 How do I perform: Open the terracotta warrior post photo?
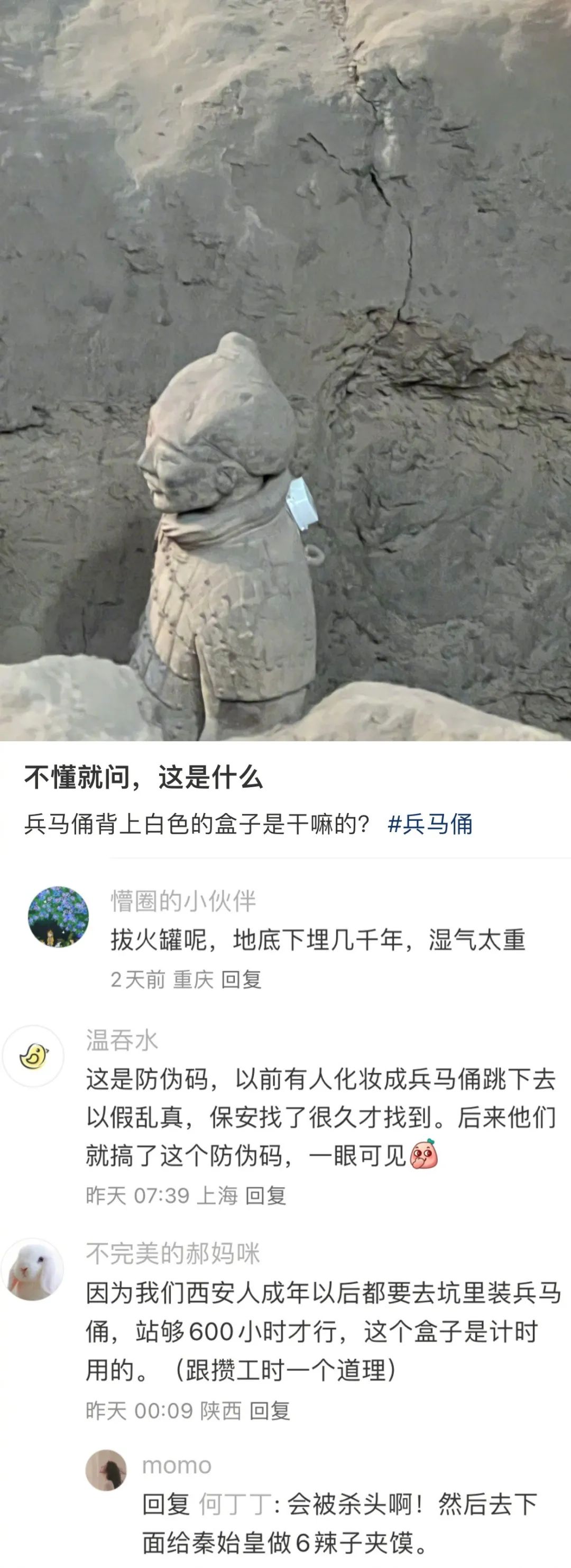285,370
